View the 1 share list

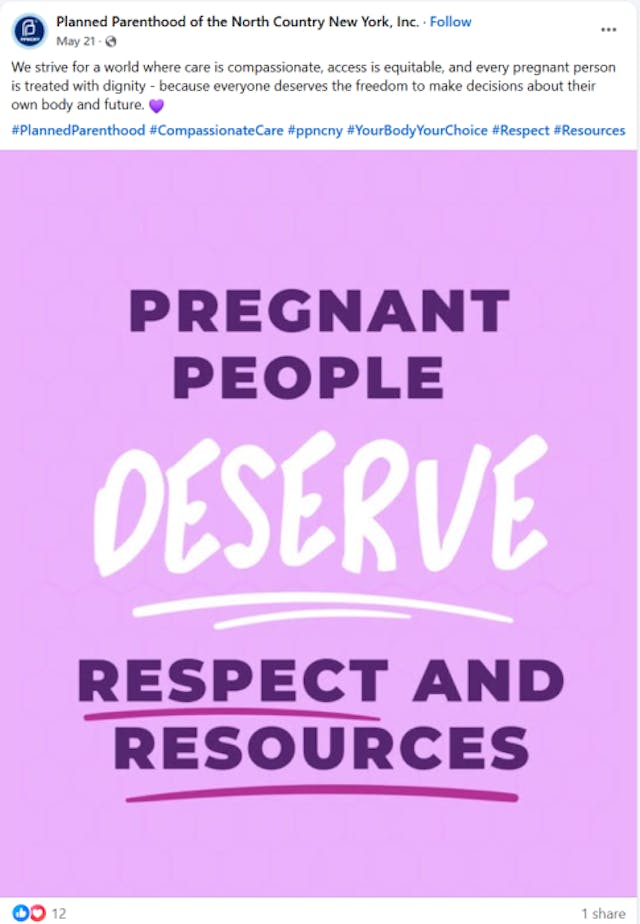(603, 913)
